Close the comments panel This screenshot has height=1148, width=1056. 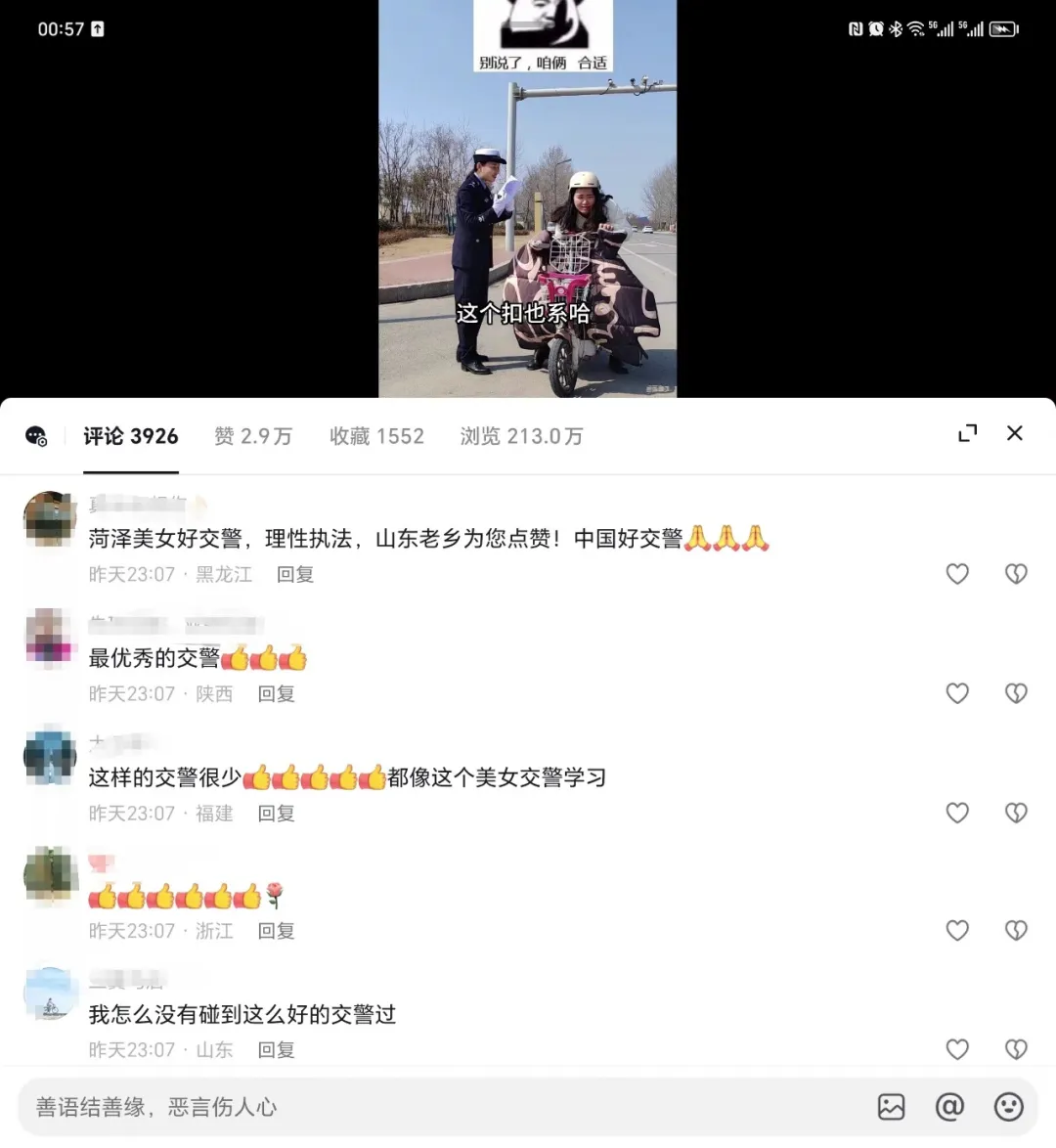click(x=1015, y=433)
